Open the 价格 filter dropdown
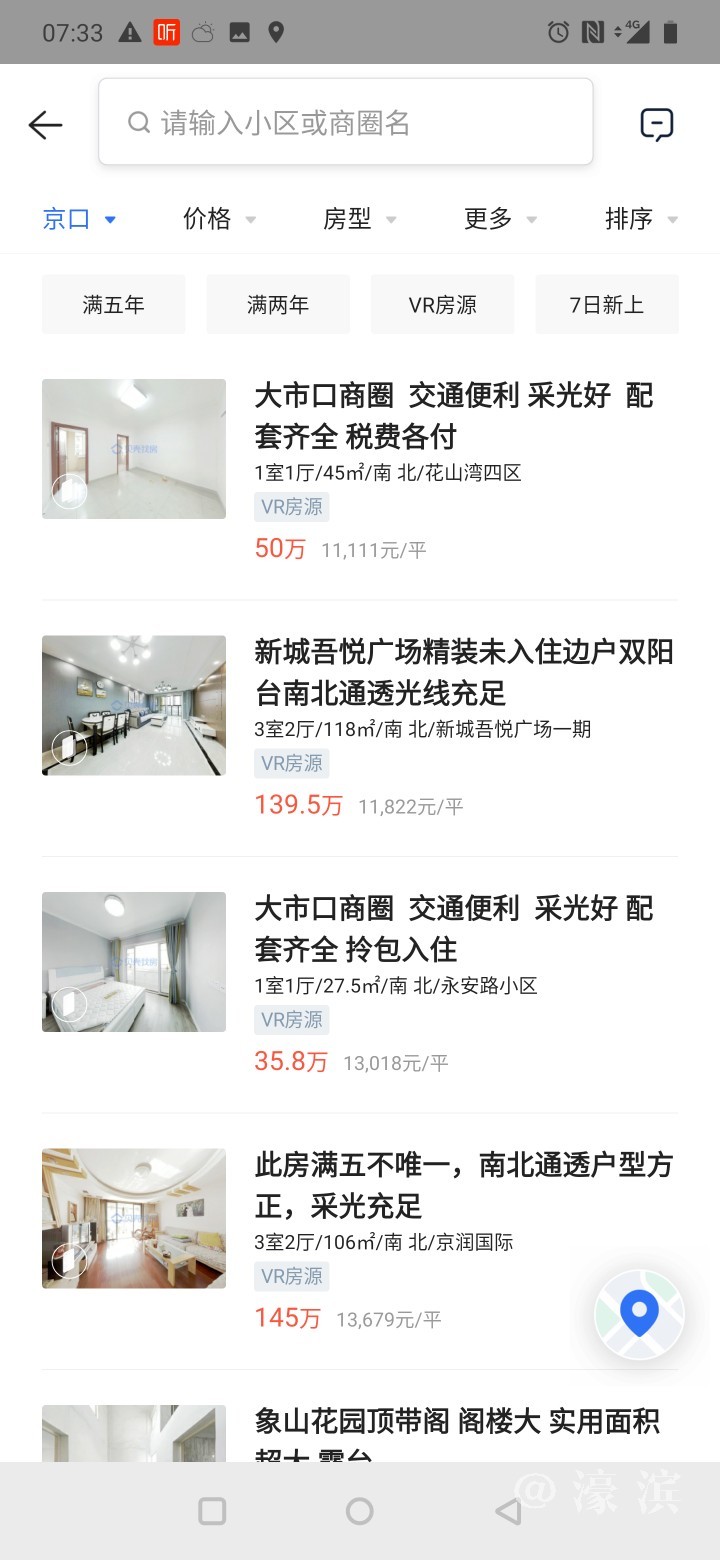 [219, 219]
